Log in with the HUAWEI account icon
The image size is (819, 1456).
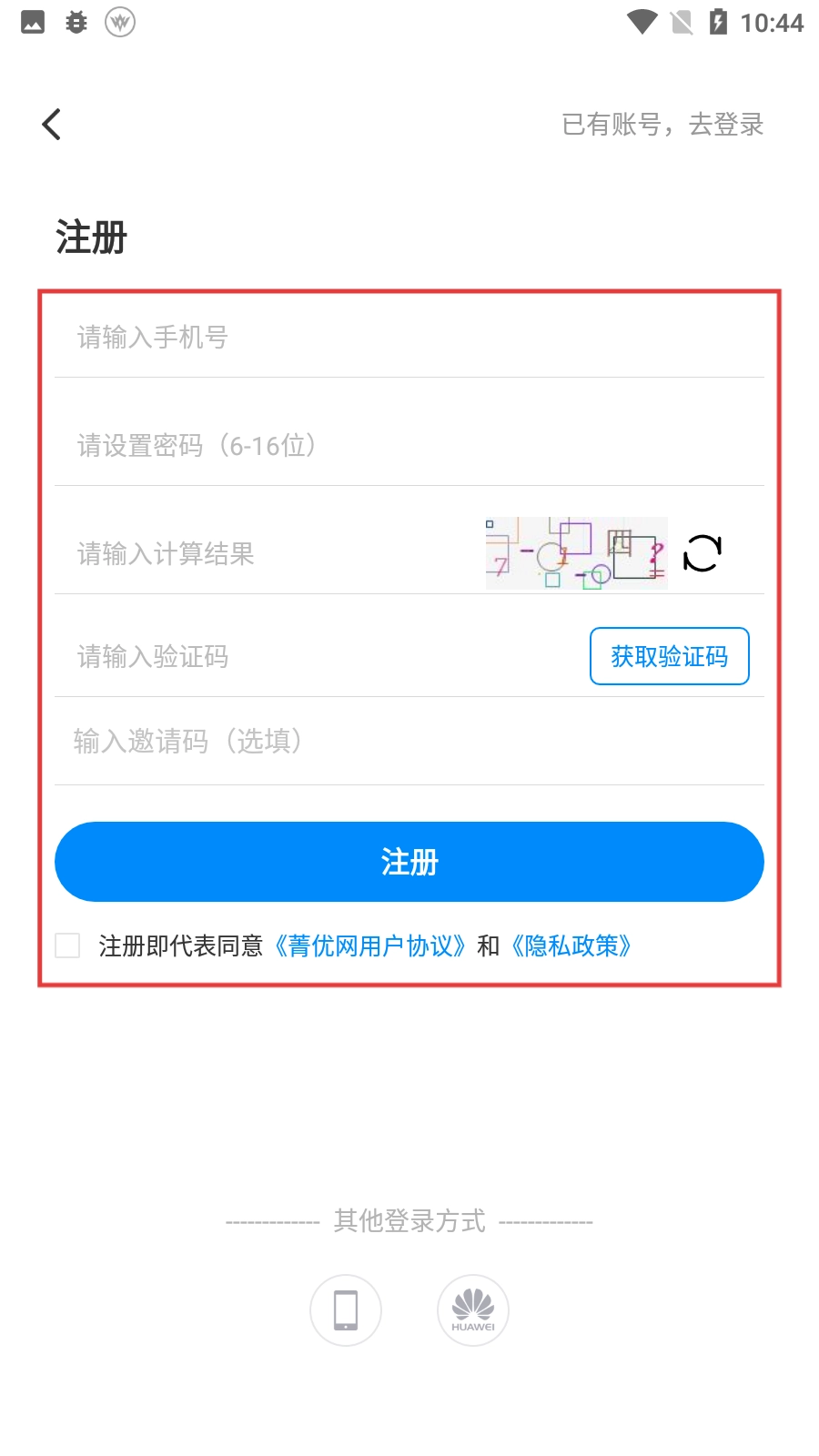tap(473, 1310)
